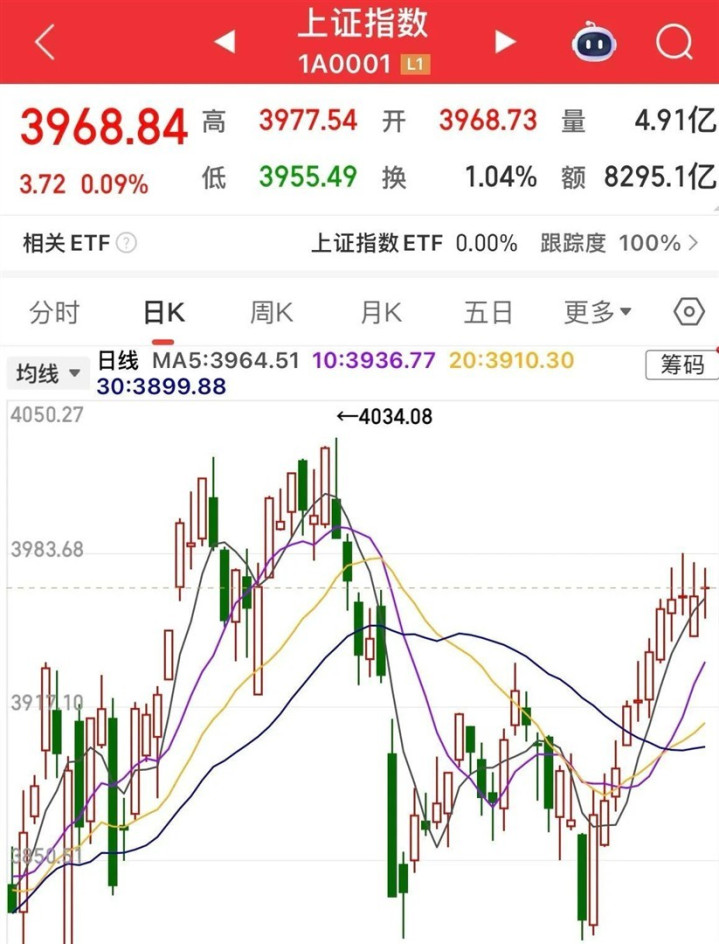Switch to the 分时 chart tab
This screenshot has height=944, width=719.
tap(54, 313)
